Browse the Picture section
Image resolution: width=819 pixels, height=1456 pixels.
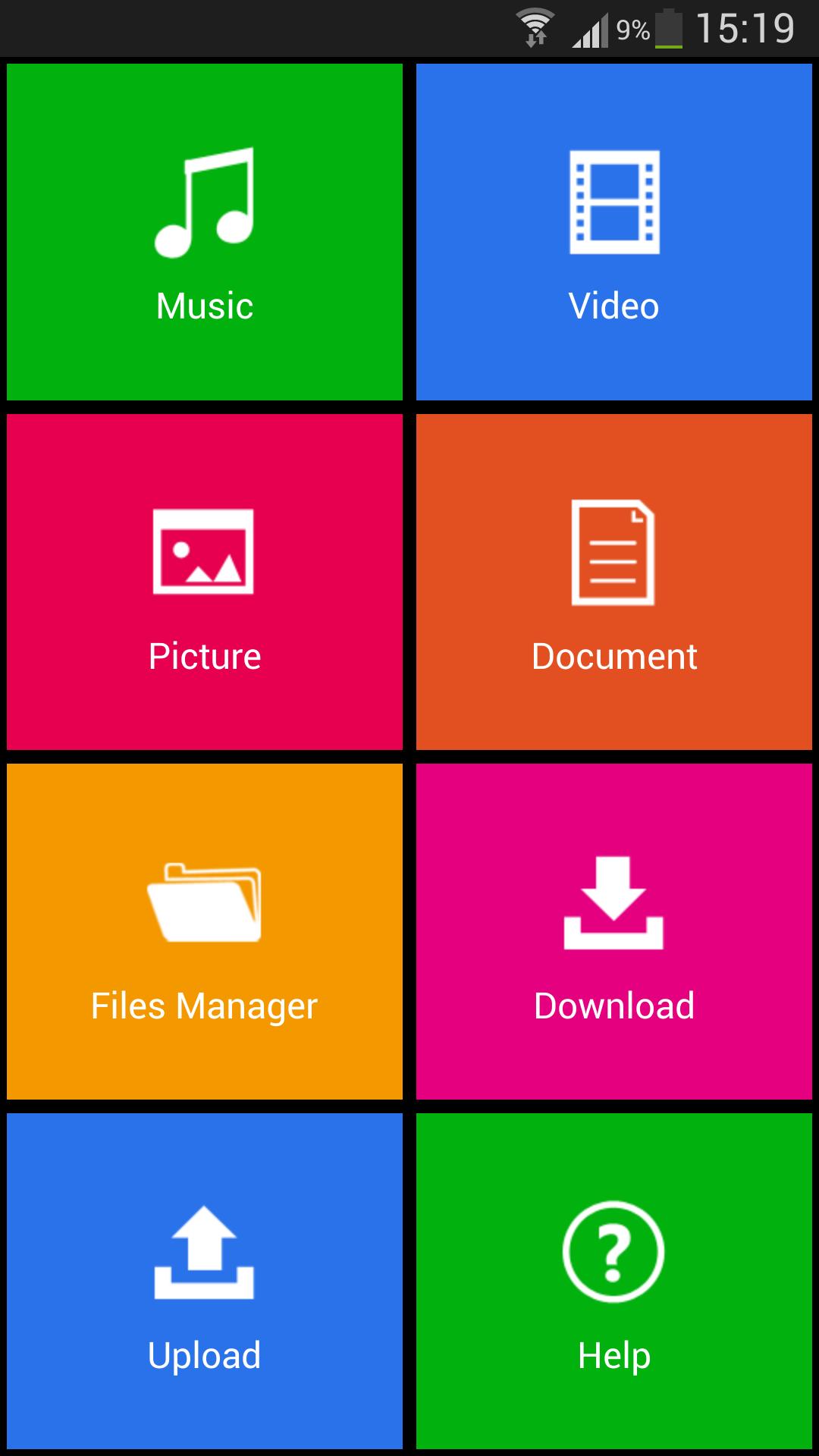[205, 582]
